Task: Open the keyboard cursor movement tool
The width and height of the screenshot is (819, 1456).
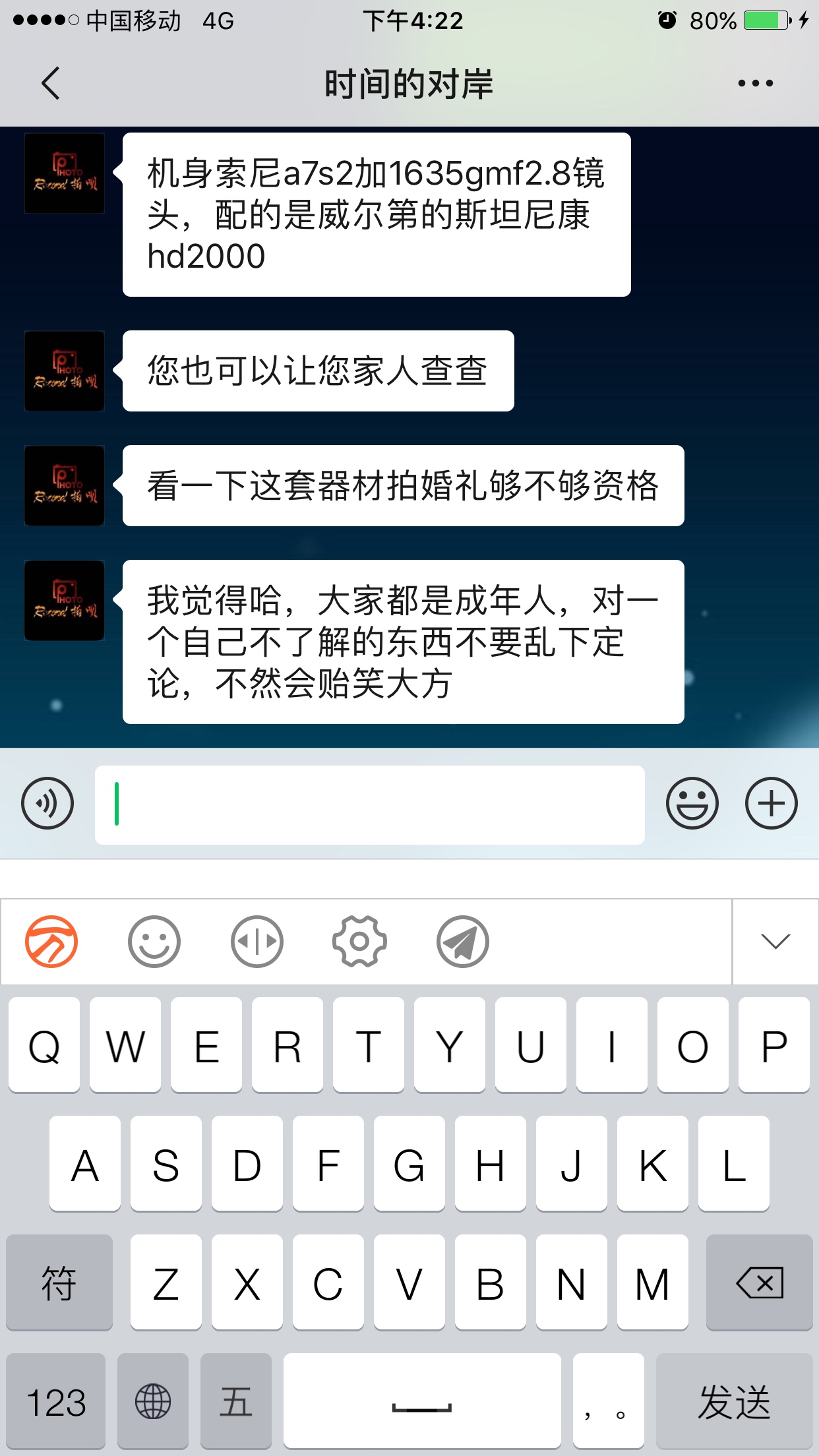Action: point(257,942)
